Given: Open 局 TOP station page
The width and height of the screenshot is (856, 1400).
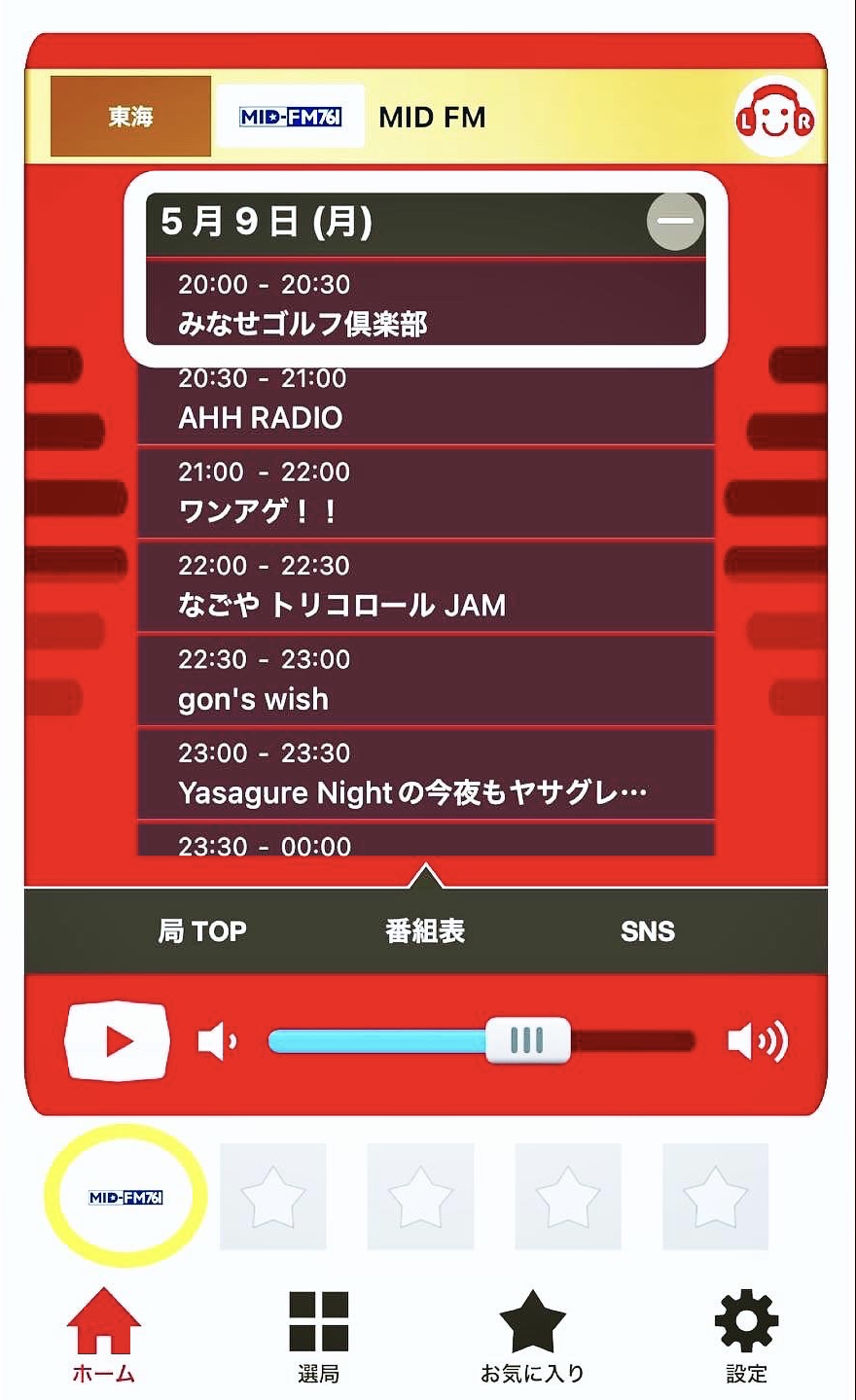Looking at the screenshot, I should 202,931.
